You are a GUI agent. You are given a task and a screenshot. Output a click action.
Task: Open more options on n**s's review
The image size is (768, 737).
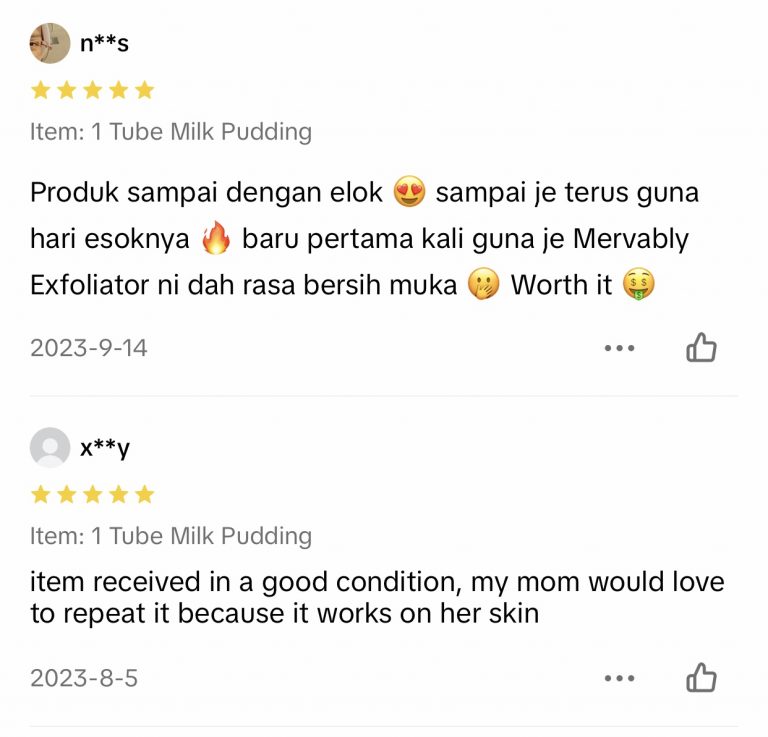[619, 348]
